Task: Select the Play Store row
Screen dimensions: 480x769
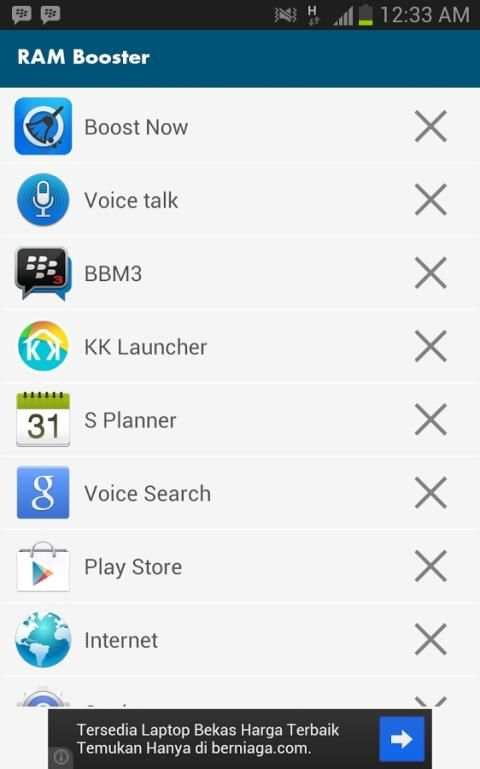Action: [x=240, y=566]
